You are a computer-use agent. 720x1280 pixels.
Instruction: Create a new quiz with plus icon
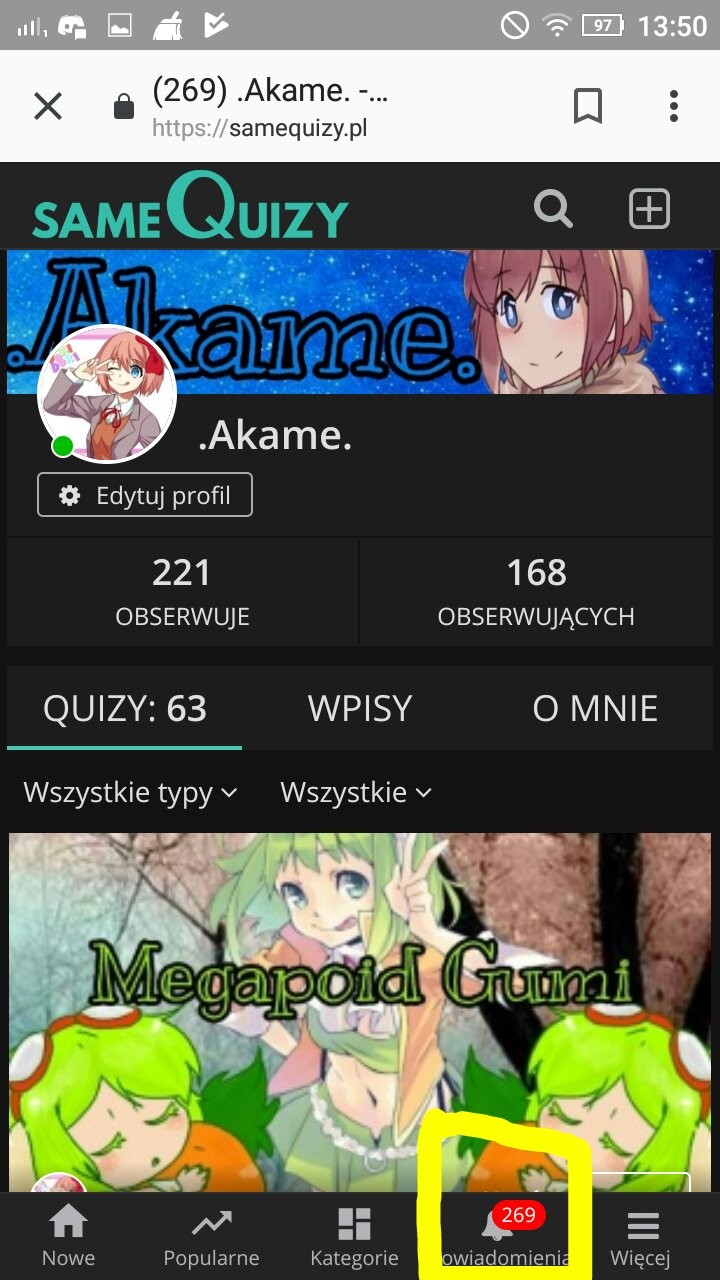coord(649,210)
